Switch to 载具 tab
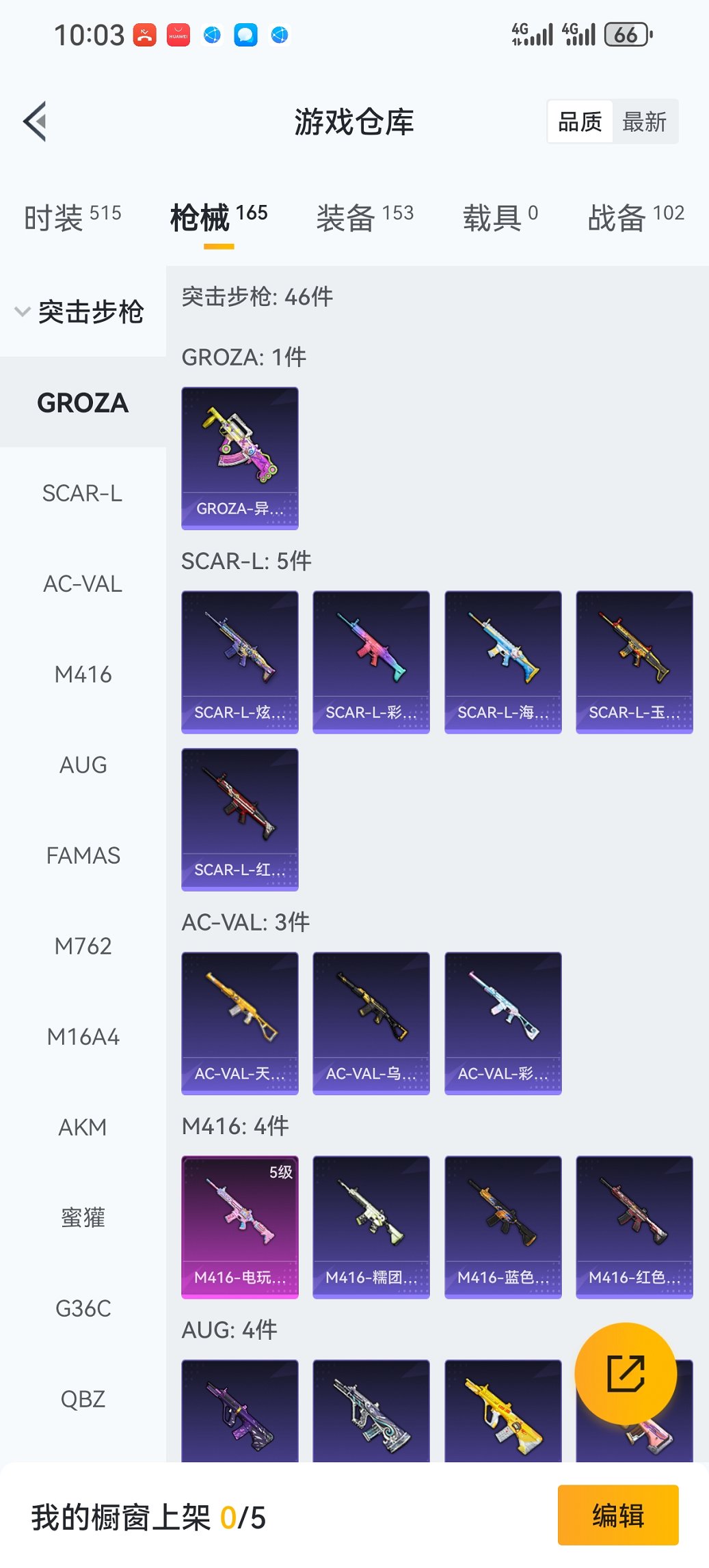The width and height of the screenshot is (709, 1568). (x=500, y=217)
